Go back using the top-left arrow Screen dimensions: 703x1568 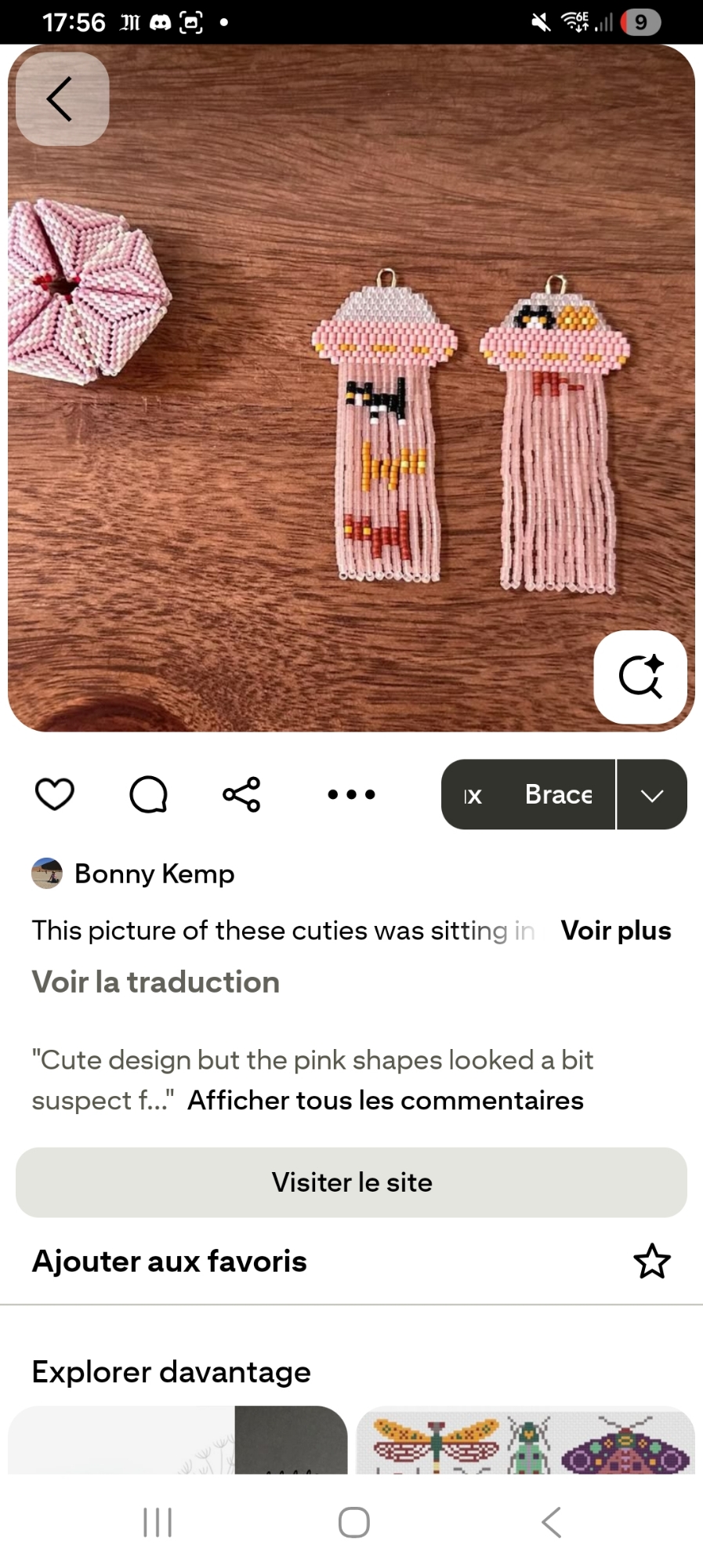pos(62,99)
